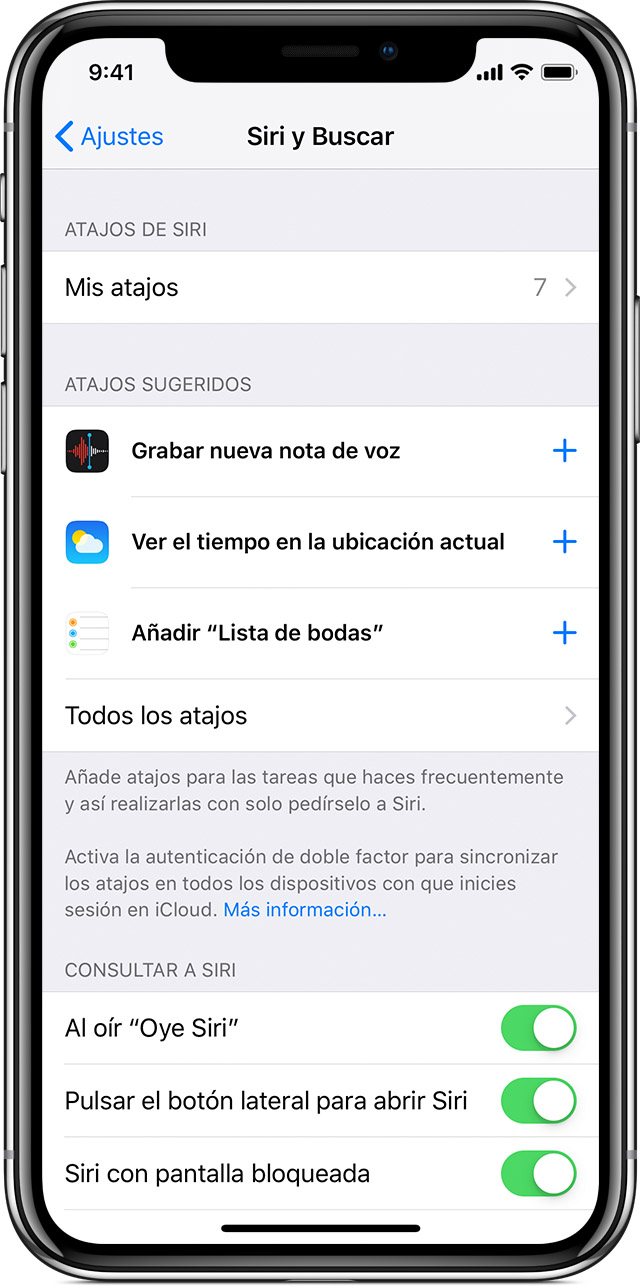Add the Añadir "Lista de bodas" shortcut
The width and height of the screenshot is (640, 1286).
[x=565, y=633]
